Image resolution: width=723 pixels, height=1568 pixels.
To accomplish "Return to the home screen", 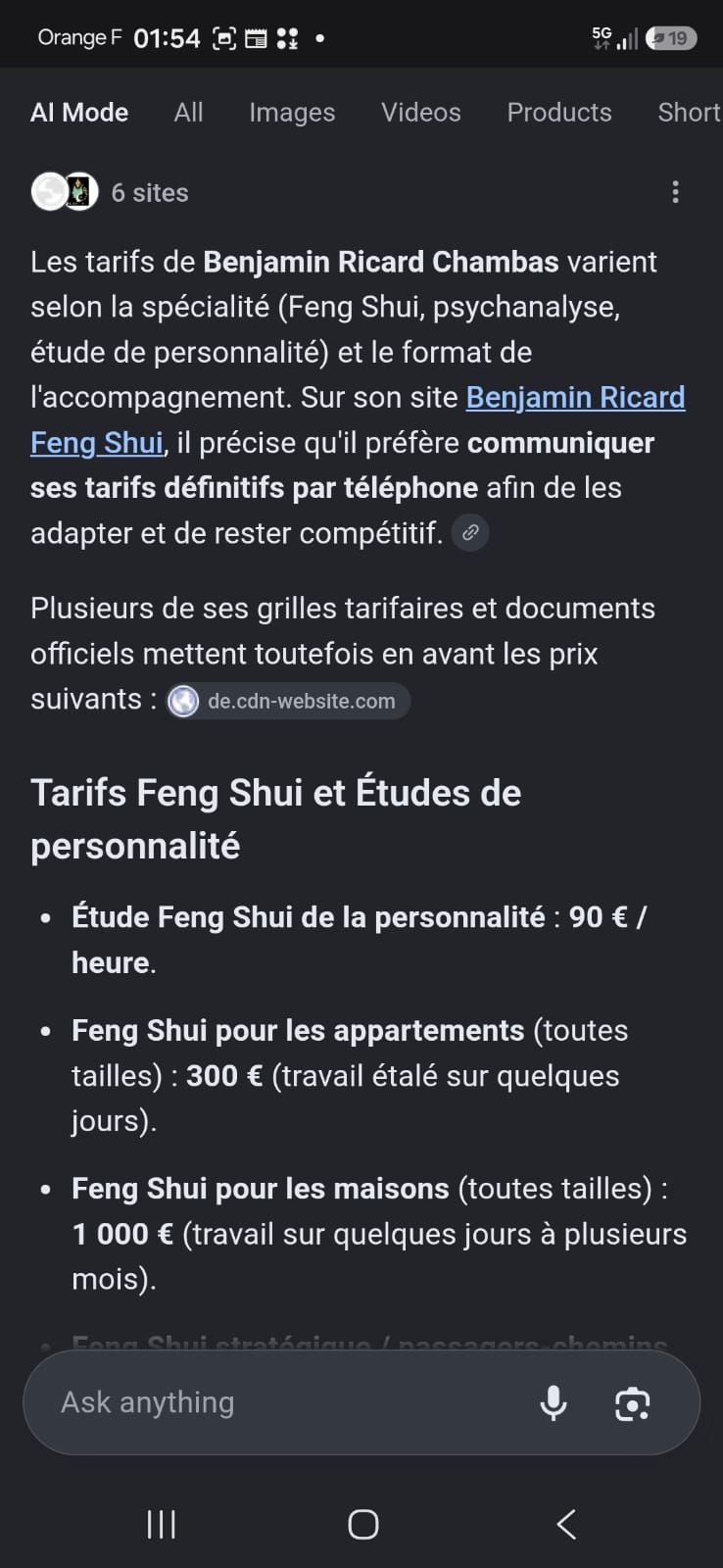I will (363, 1524).
